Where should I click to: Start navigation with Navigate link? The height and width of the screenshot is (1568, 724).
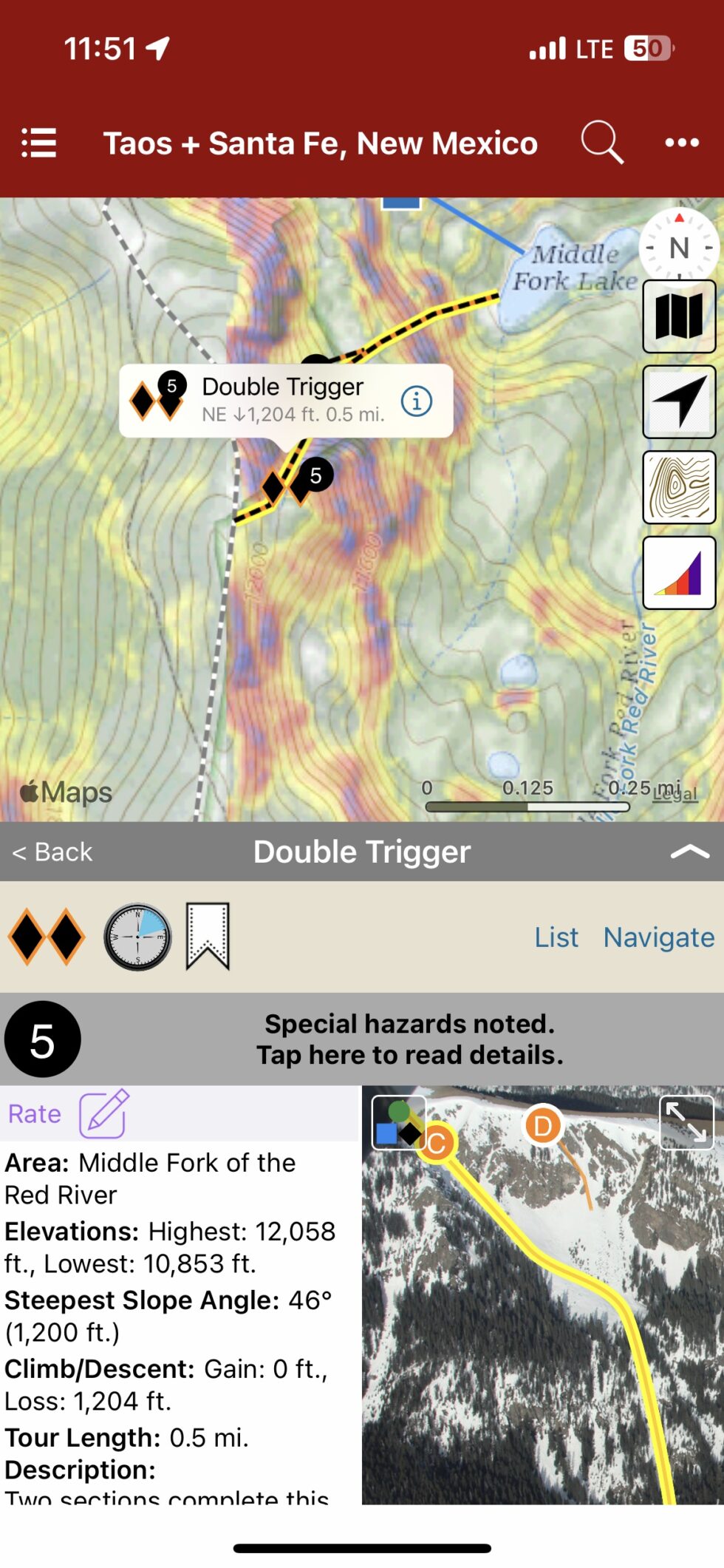pyautogui.click(x=658, y=937)
